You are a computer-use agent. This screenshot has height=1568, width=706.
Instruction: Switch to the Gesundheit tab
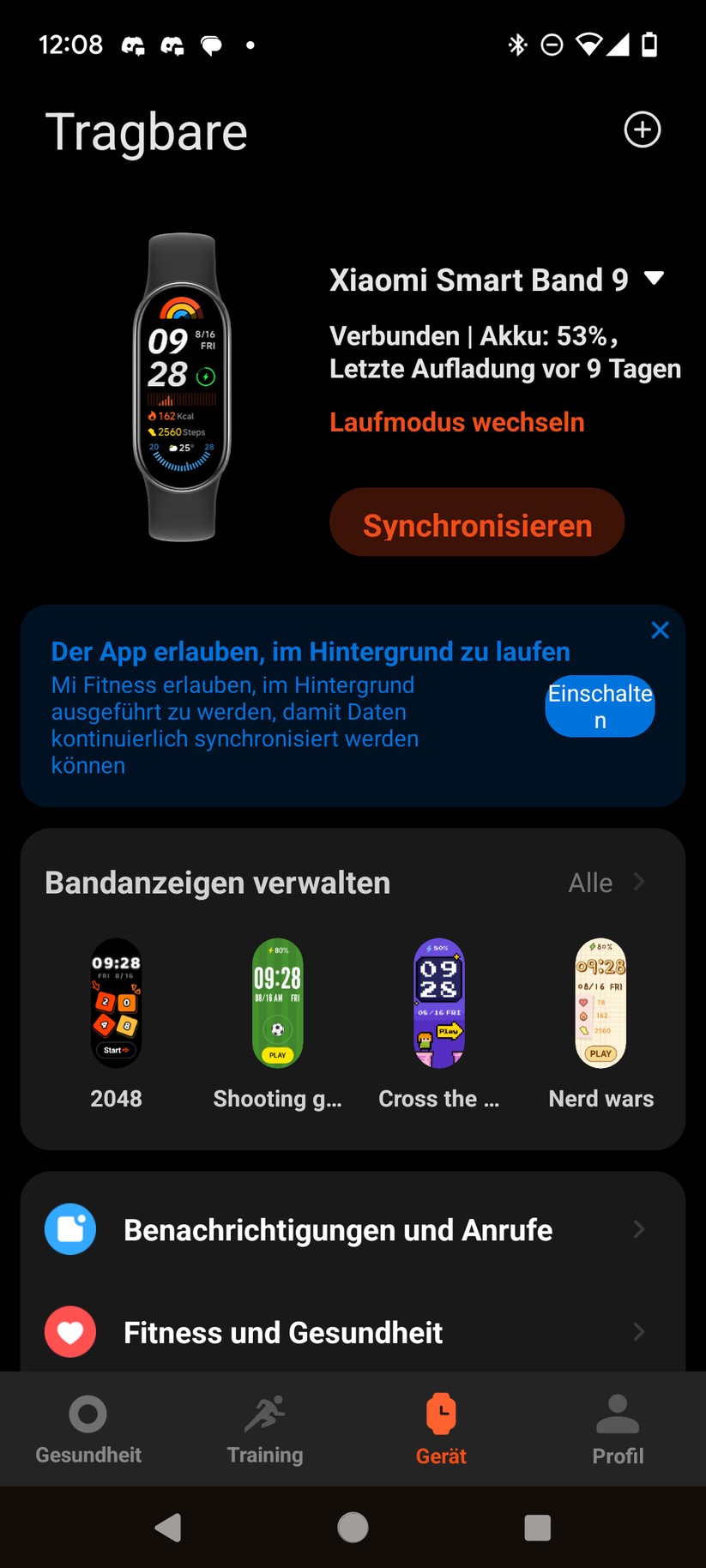point(88,1429)
